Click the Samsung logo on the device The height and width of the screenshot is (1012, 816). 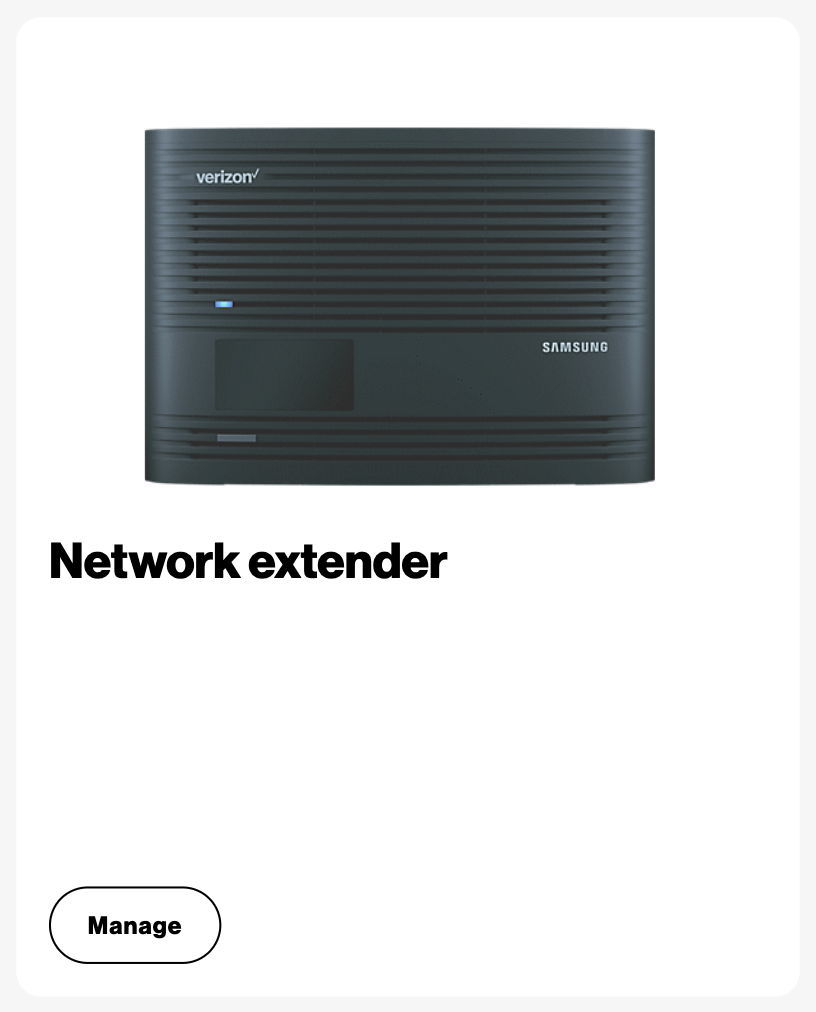[572, 347]
